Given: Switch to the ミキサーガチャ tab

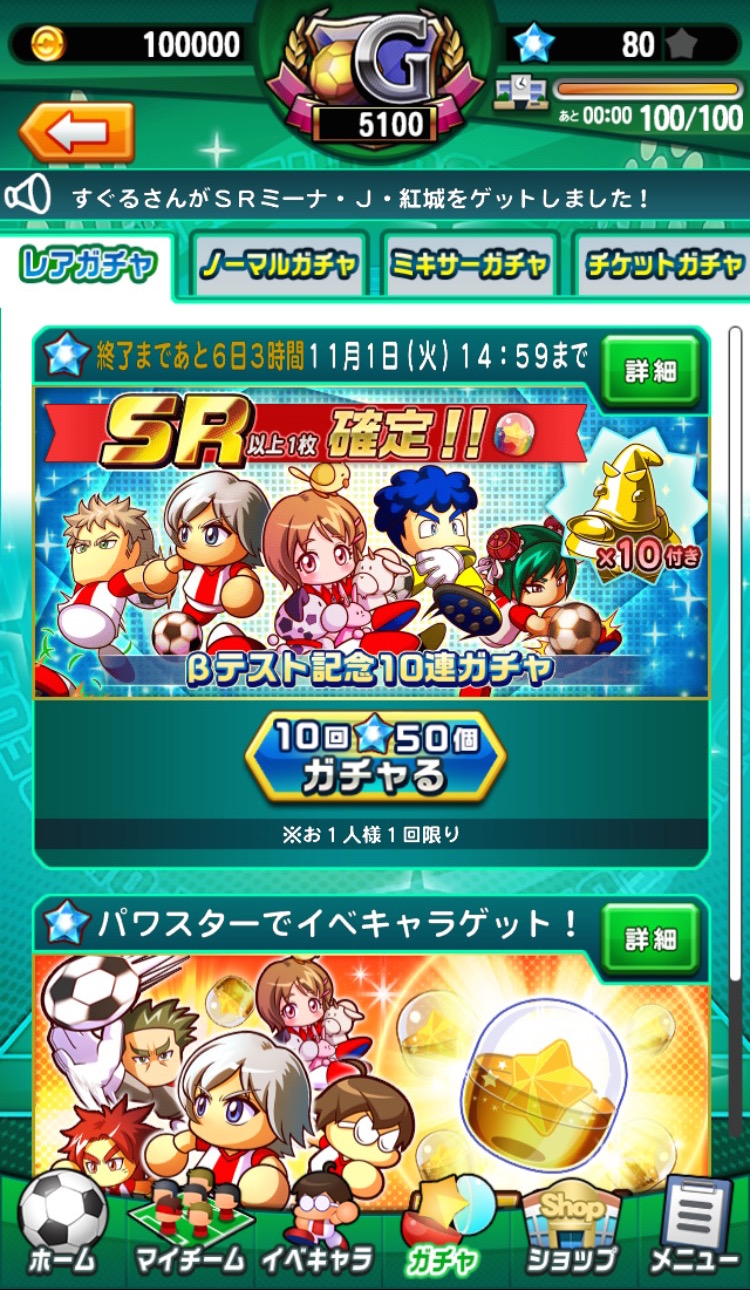Looking at the screenshot, I should click(x=469, y=265).
